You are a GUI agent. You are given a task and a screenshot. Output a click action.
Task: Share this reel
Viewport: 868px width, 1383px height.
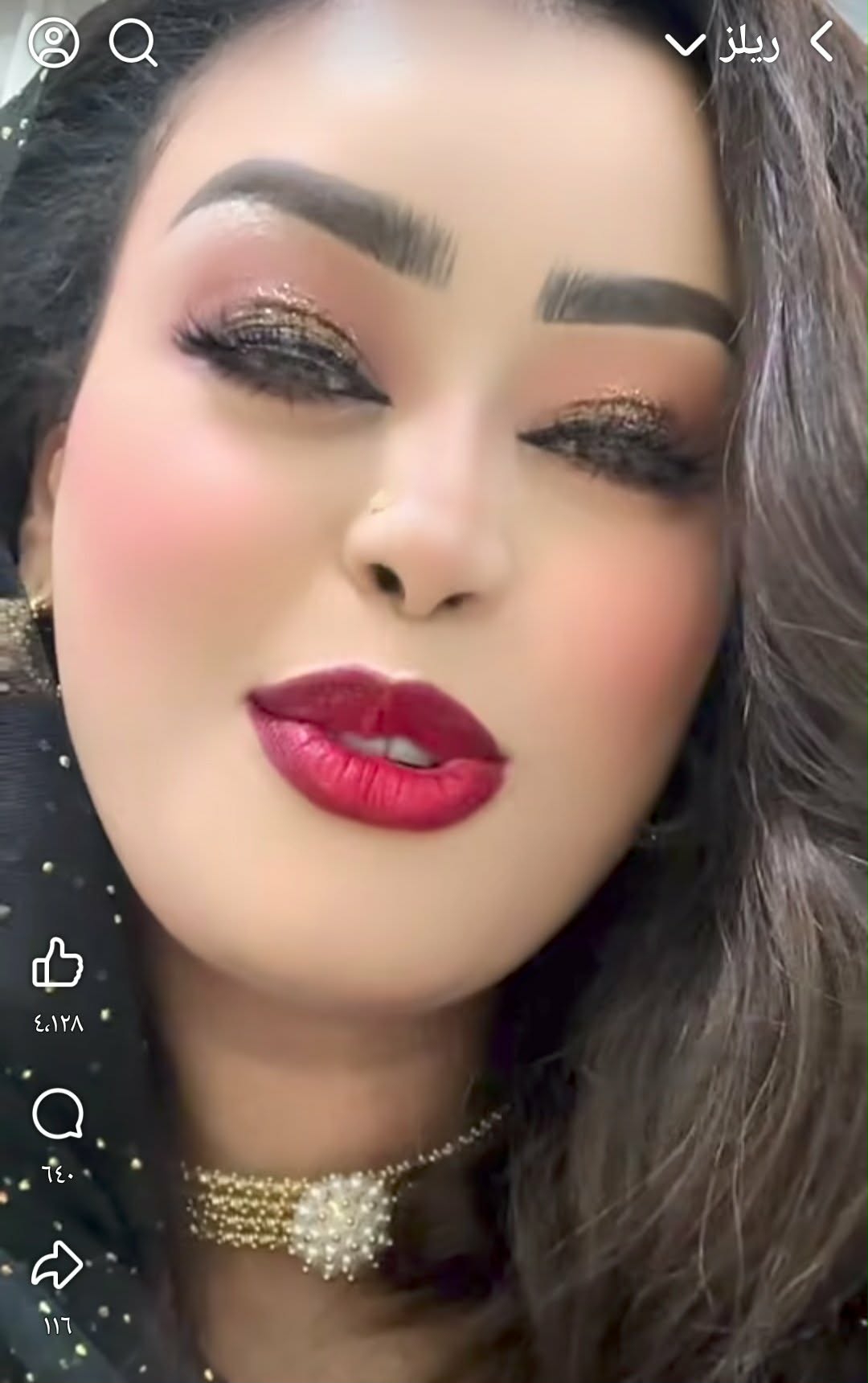click(57, 1265)
